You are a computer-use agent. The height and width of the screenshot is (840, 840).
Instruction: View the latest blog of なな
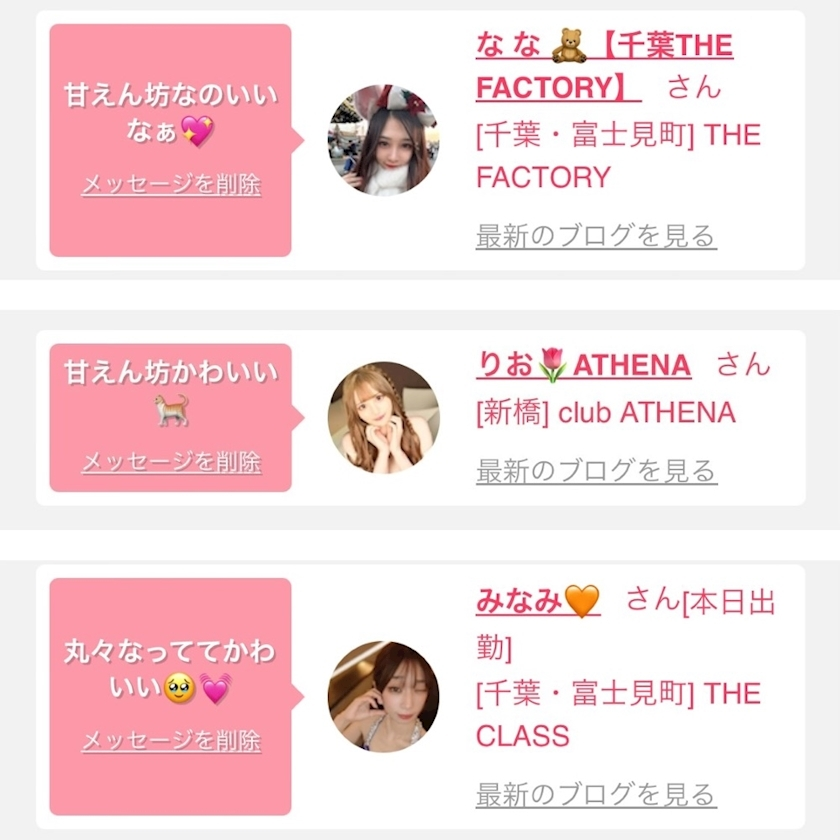tap(596, 237)
